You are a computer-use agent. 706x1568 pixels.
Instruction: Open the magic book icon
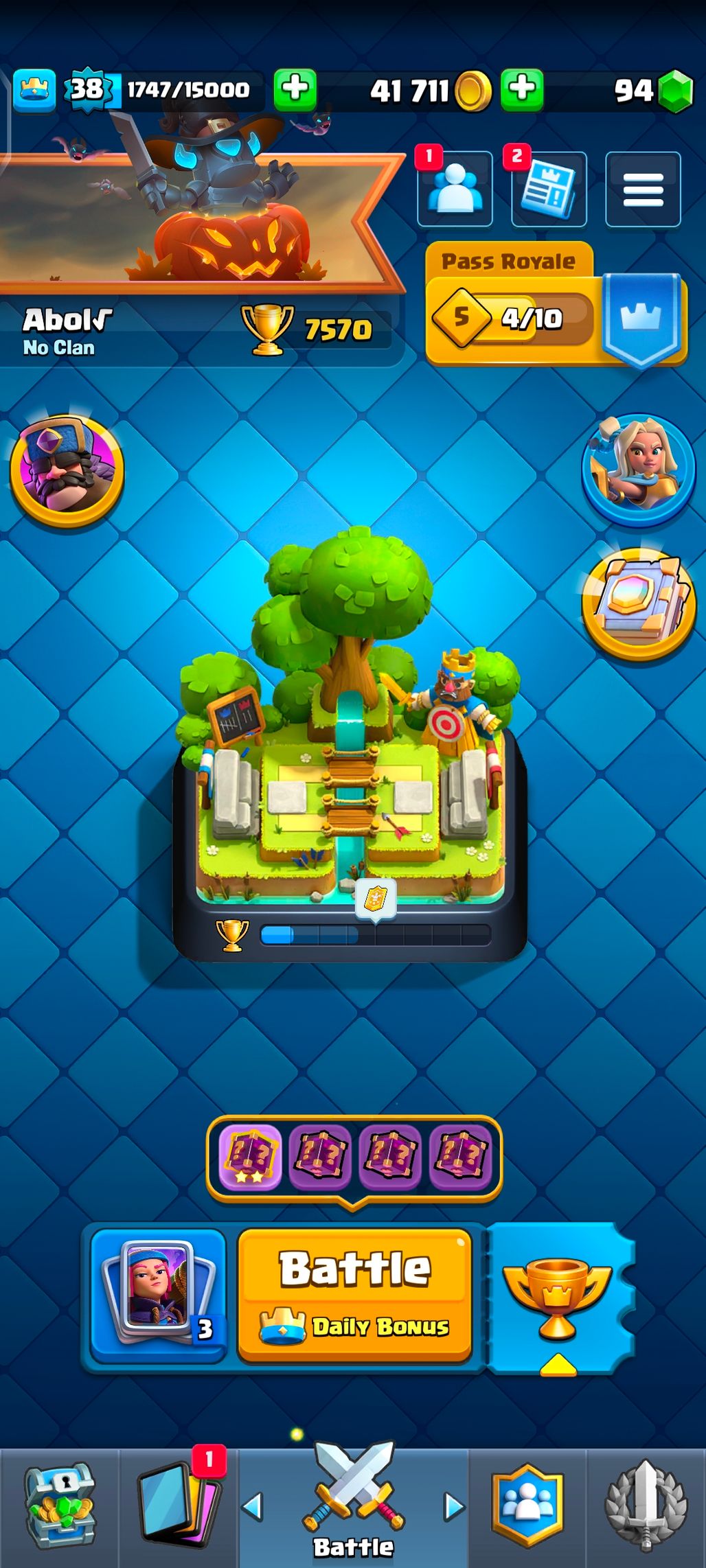(639, 604)
